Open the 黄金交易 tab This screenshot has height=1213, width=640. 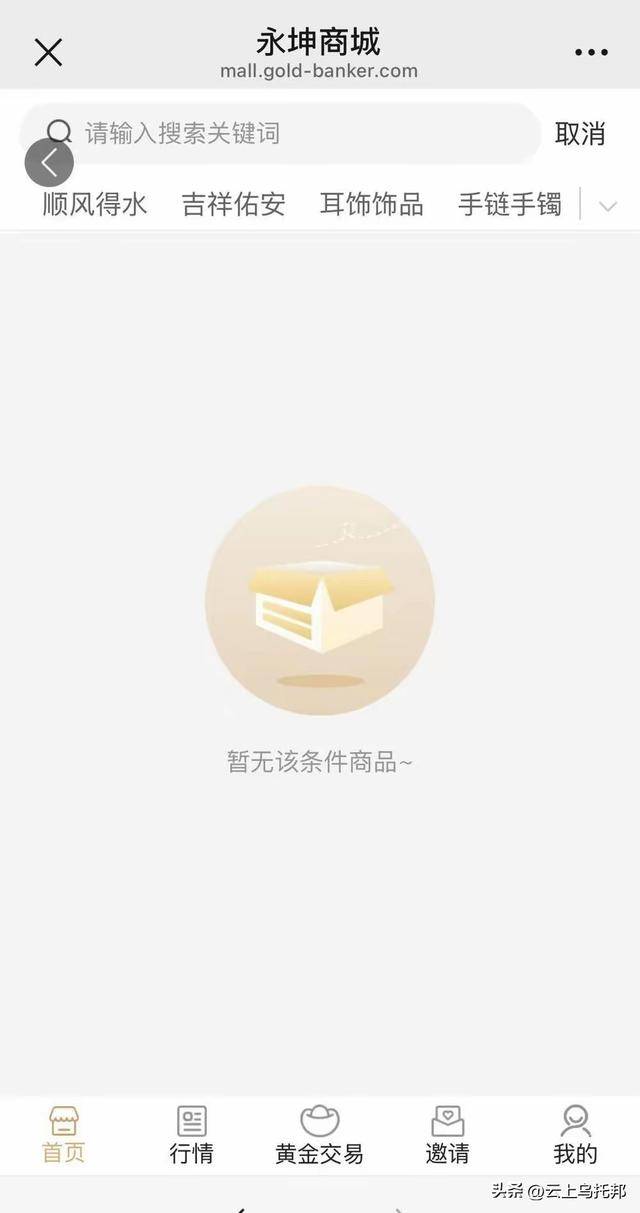319,1136
